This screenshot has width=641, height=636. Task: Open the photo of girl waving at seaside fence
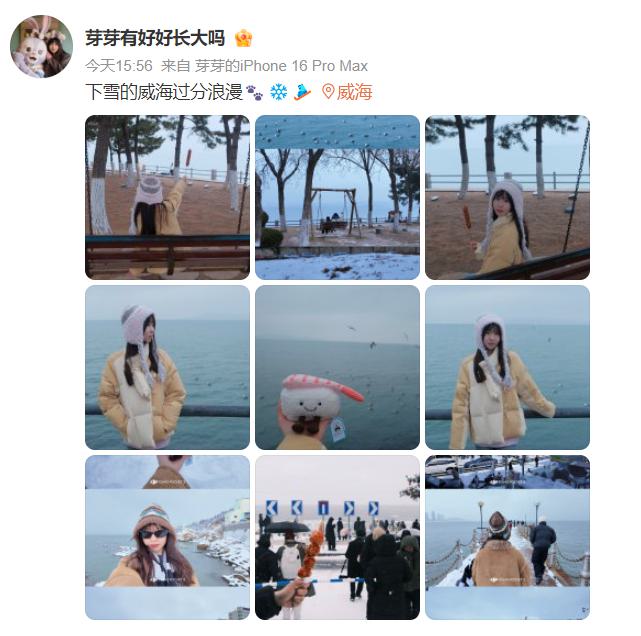click(x=167, y=197)
